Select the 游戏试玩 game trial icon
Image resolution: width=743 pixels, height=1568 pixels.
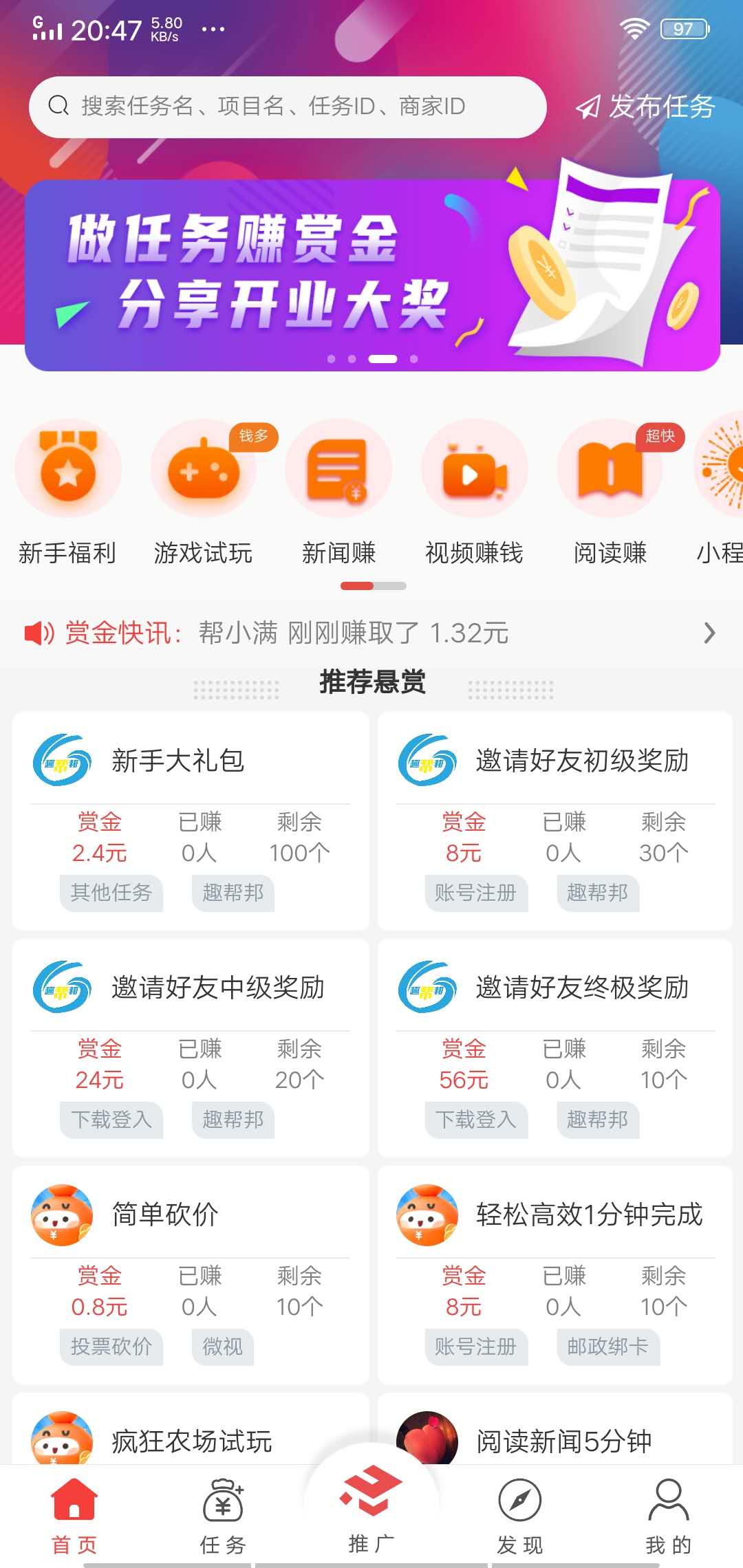[204, 468]
